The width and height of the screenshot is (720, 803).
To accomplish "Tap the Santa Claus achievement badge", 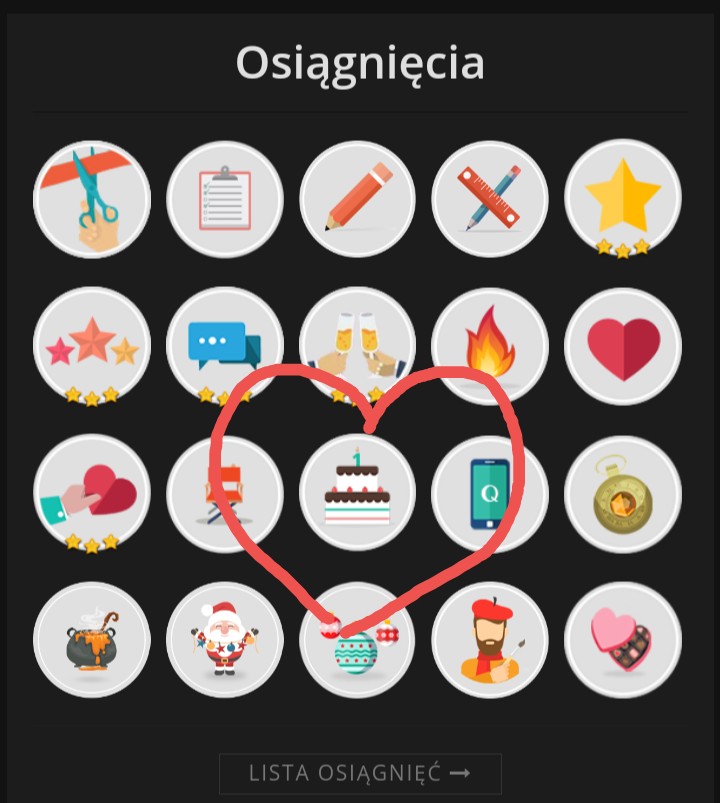I will pos(225,640).
